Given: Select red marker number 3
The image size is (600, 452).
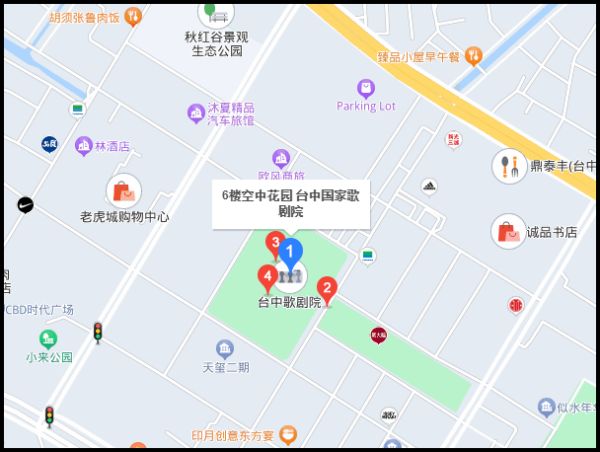Looking at the screenshot, I should [274, 243].
